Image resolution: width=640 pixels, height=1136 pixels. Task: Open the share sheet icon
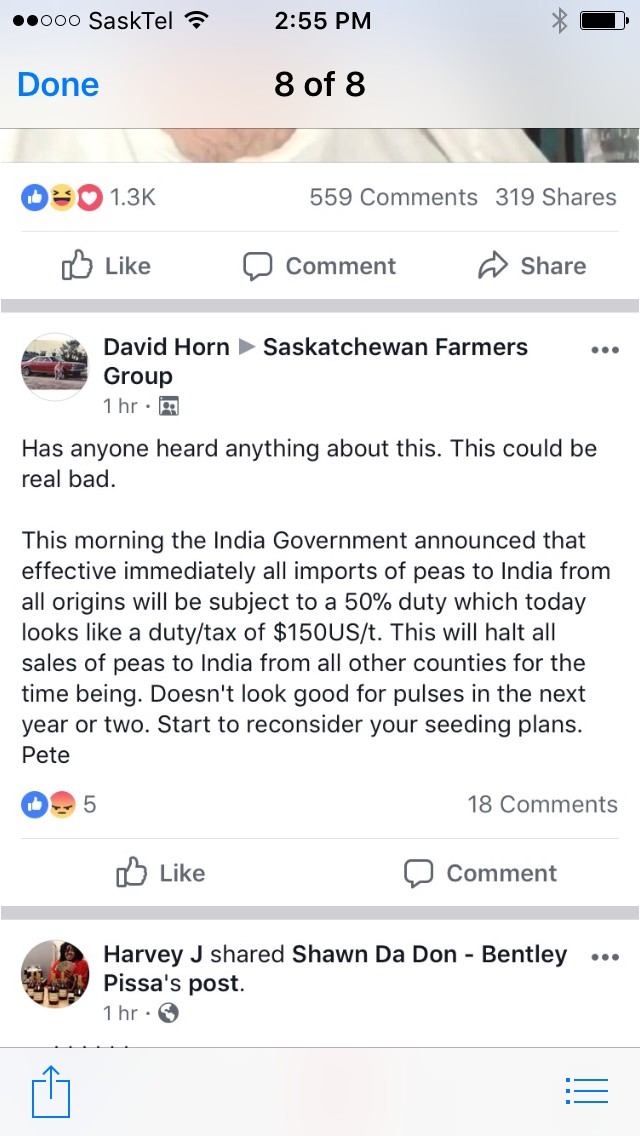point(50,1092)
